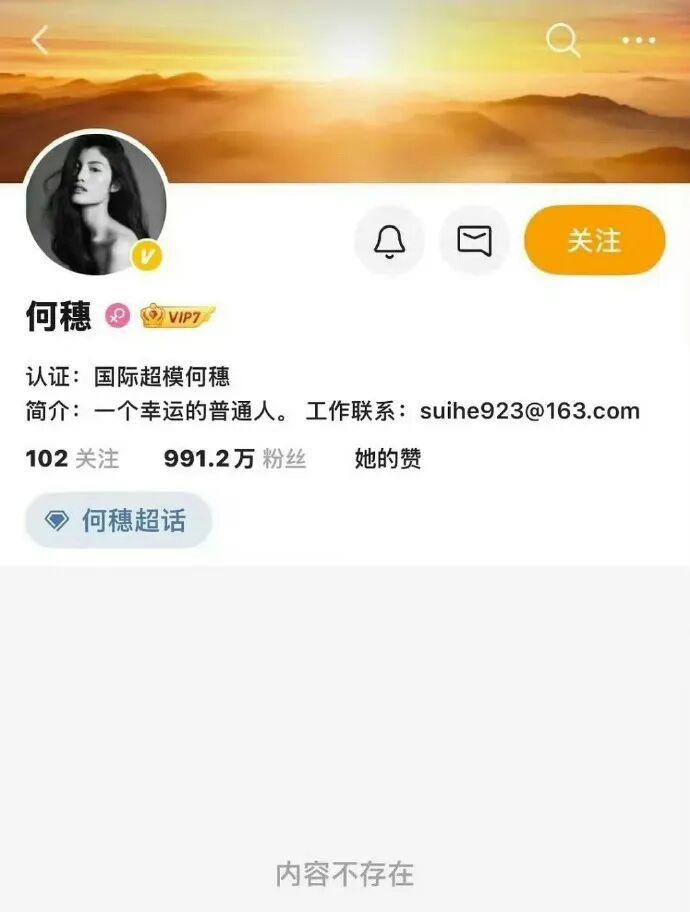View the 991.2万 粉丝 followers list
Viewport: 690px width, 912px height.
tap(235, 459)
